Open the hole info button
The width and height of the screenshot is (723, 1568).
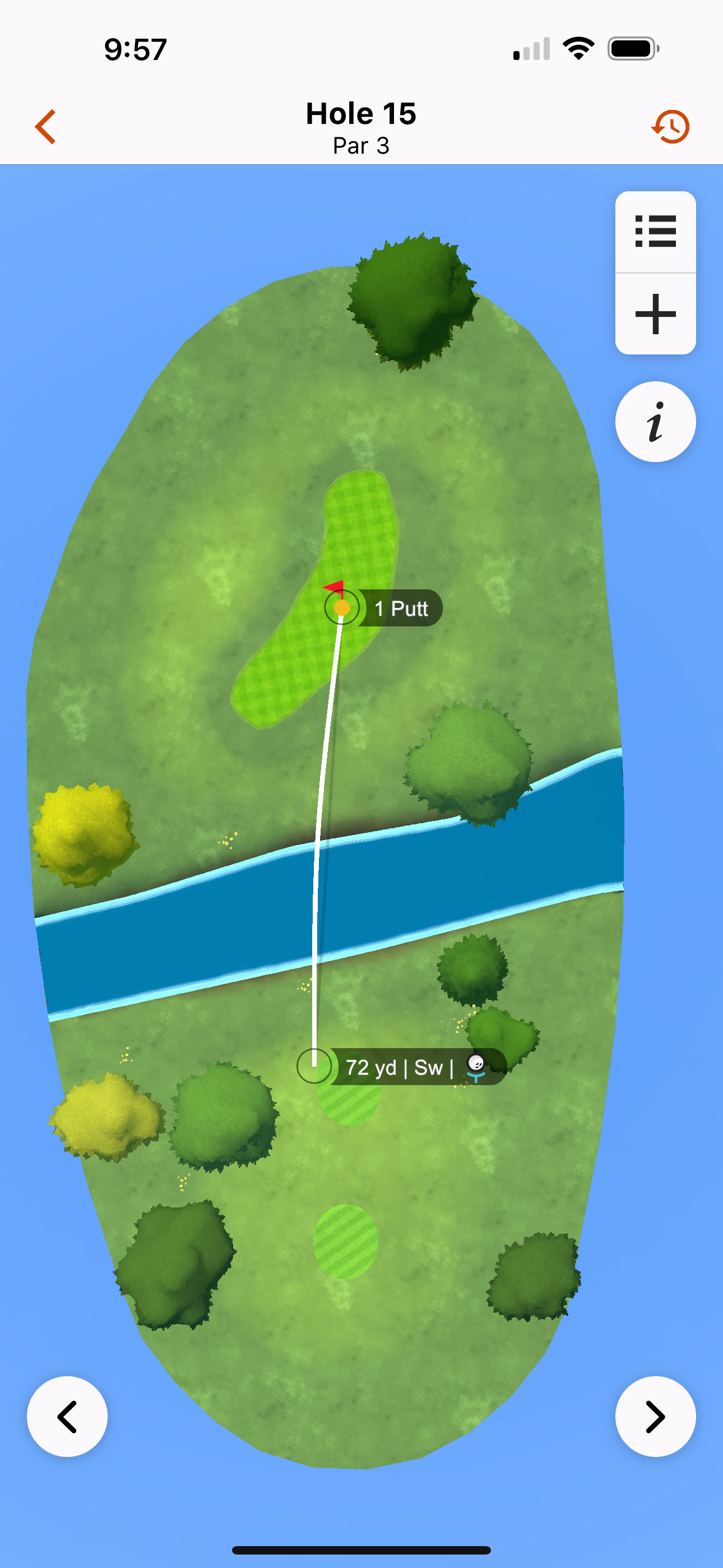(x=655, y=421)
